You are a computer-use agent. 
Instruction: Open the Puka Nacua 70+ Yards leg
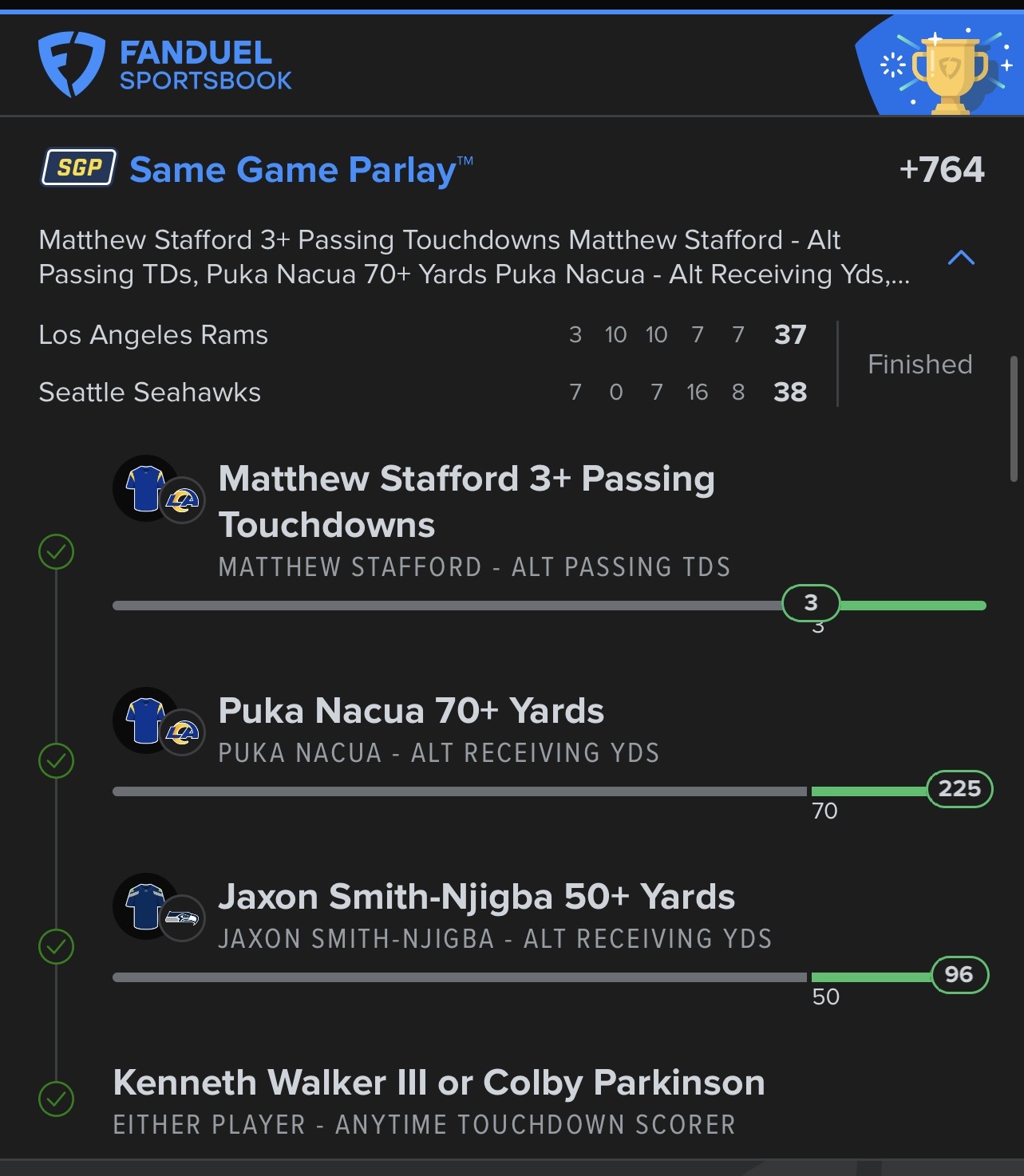coord(411,711)
